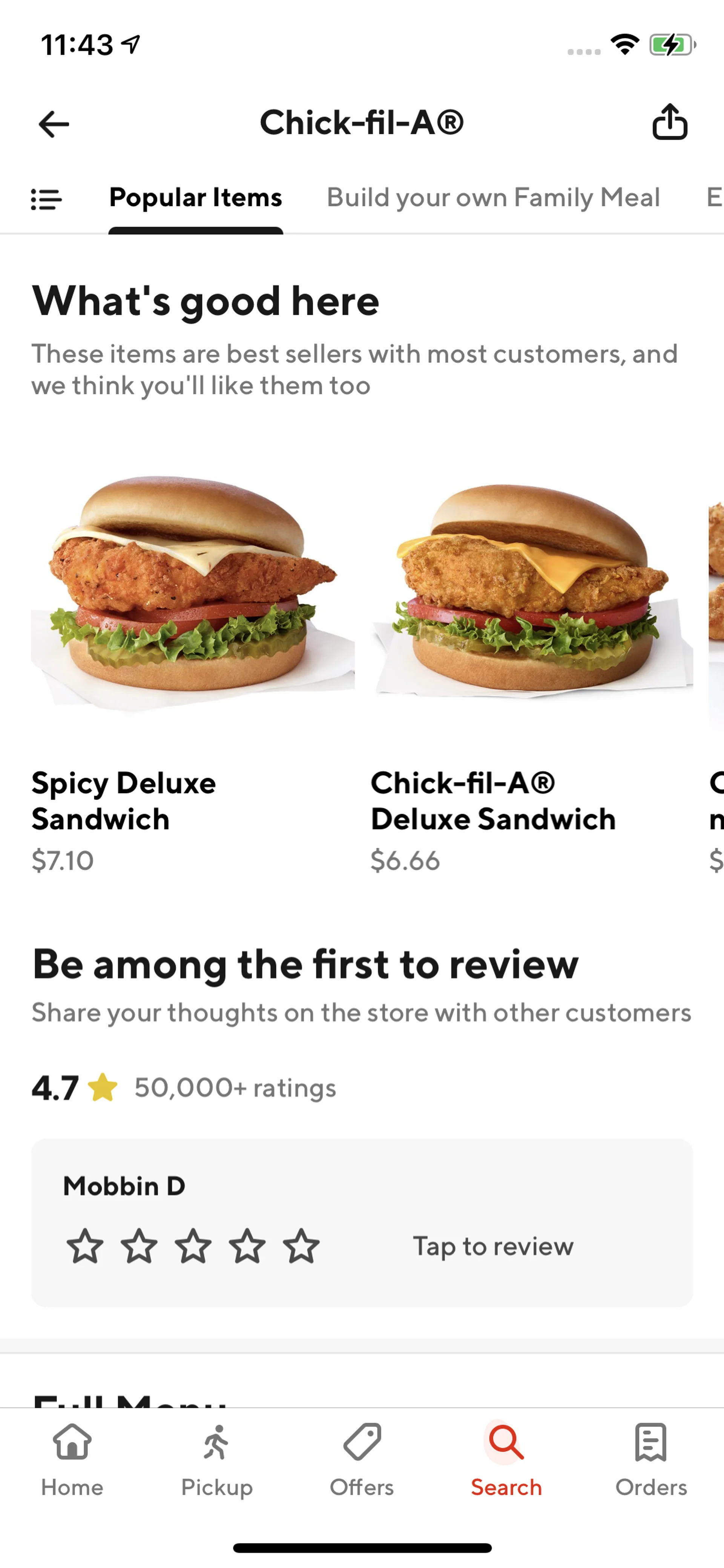Select the Popular Items tab

pyautogui.click(x=195, y=197)
